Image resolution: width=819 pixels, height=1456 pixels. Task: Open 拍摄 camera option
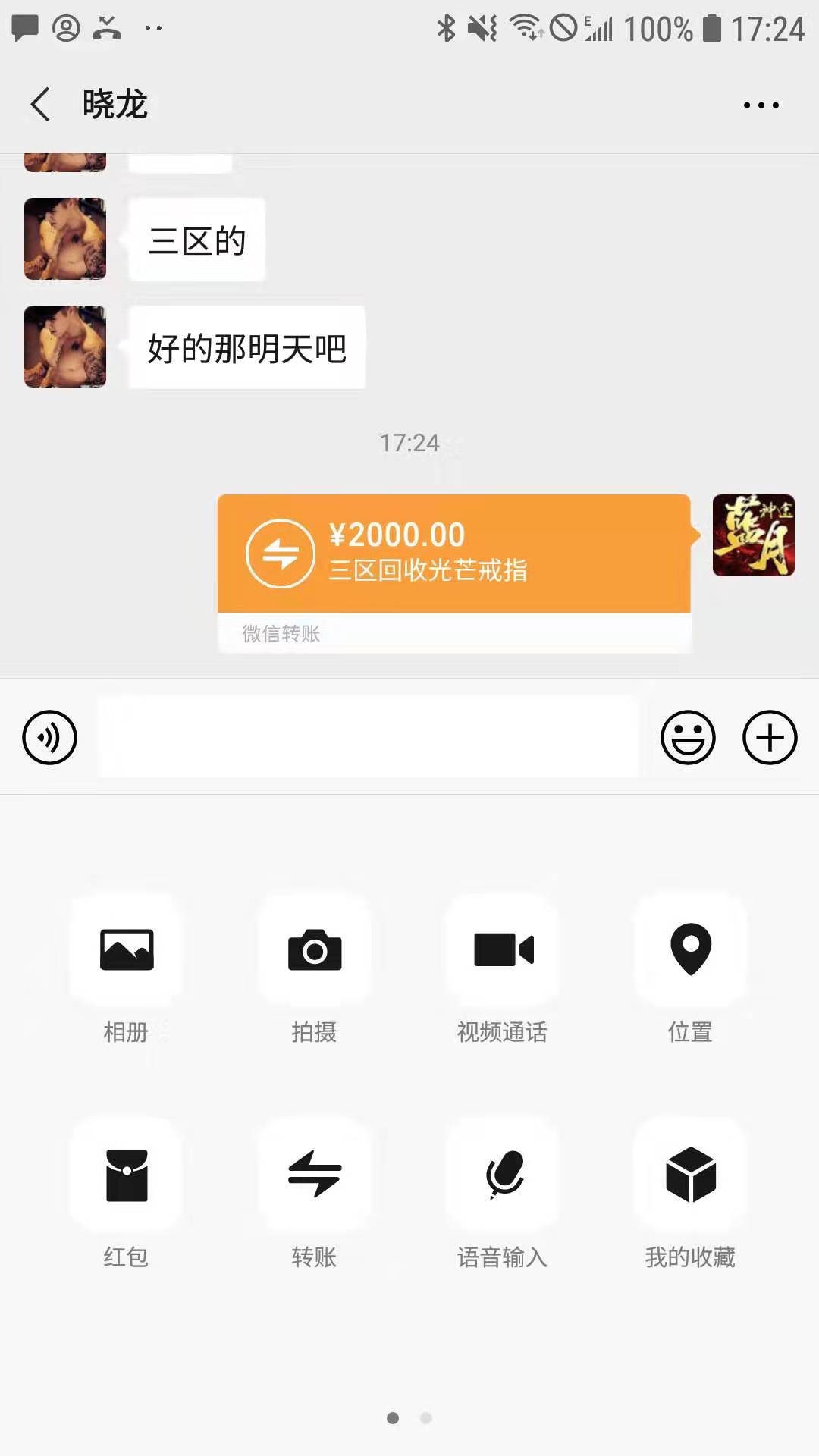click(314, 950)
